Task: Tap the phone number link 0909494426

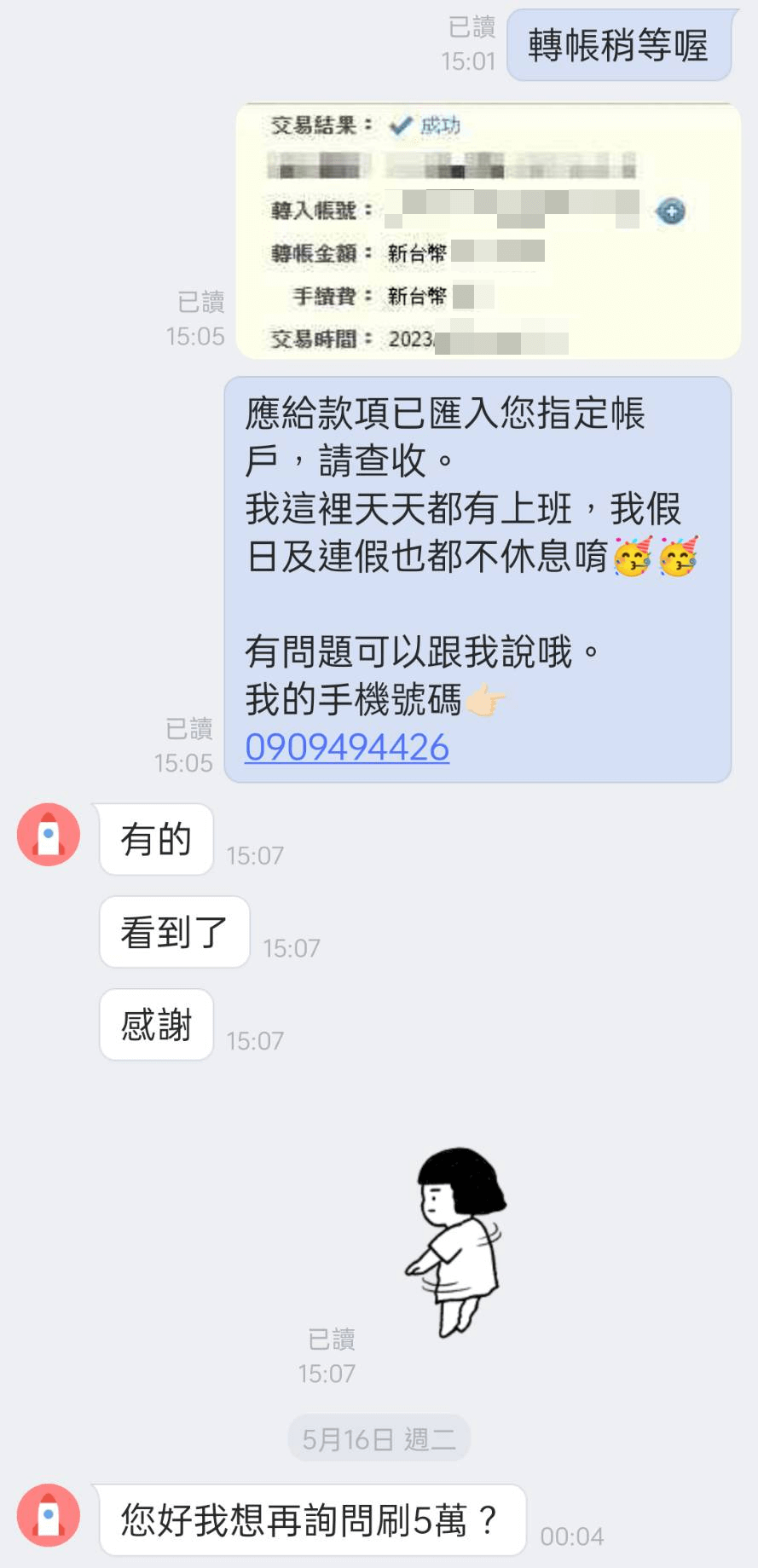Action: (347, 748)
